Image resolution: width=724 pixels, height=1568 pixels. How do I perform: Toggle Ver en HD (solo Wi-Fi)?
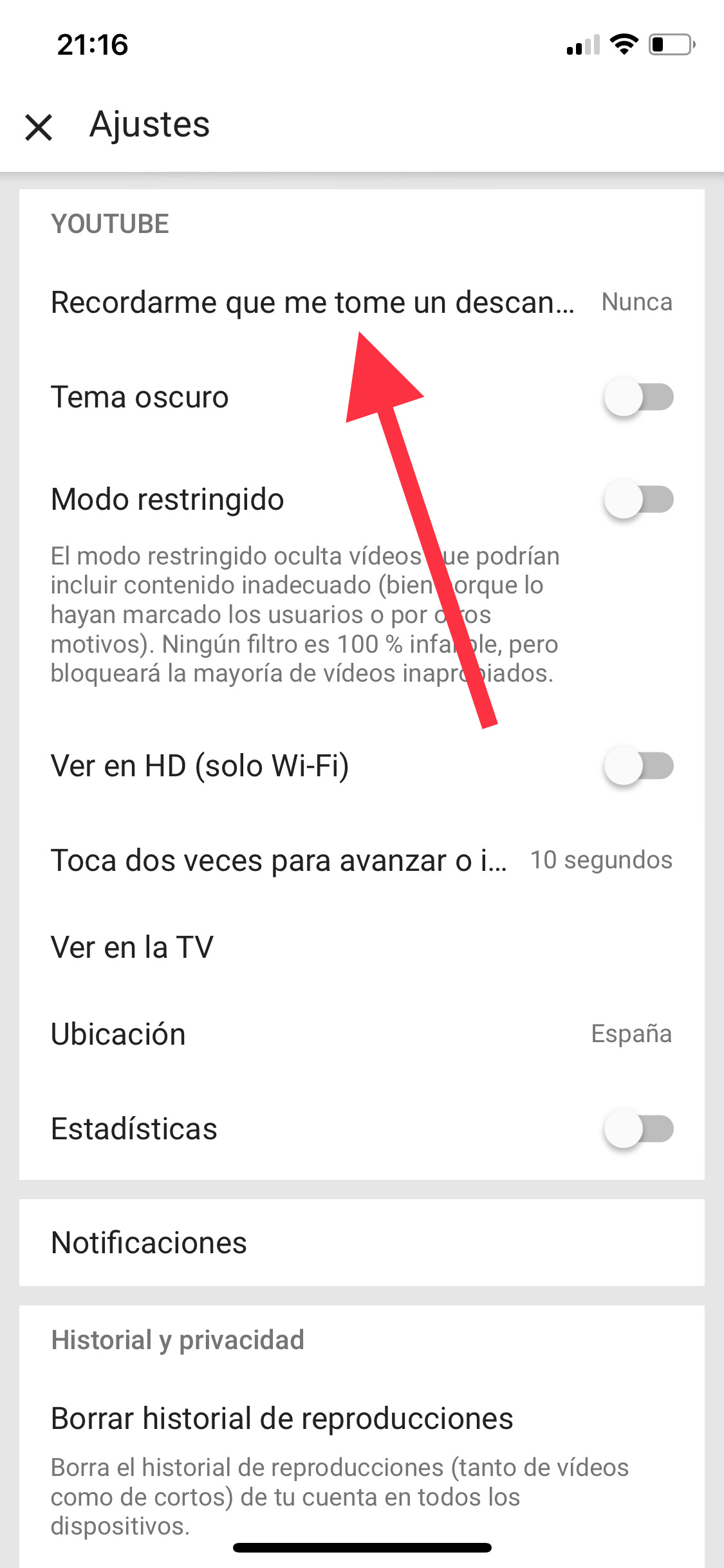638,766
